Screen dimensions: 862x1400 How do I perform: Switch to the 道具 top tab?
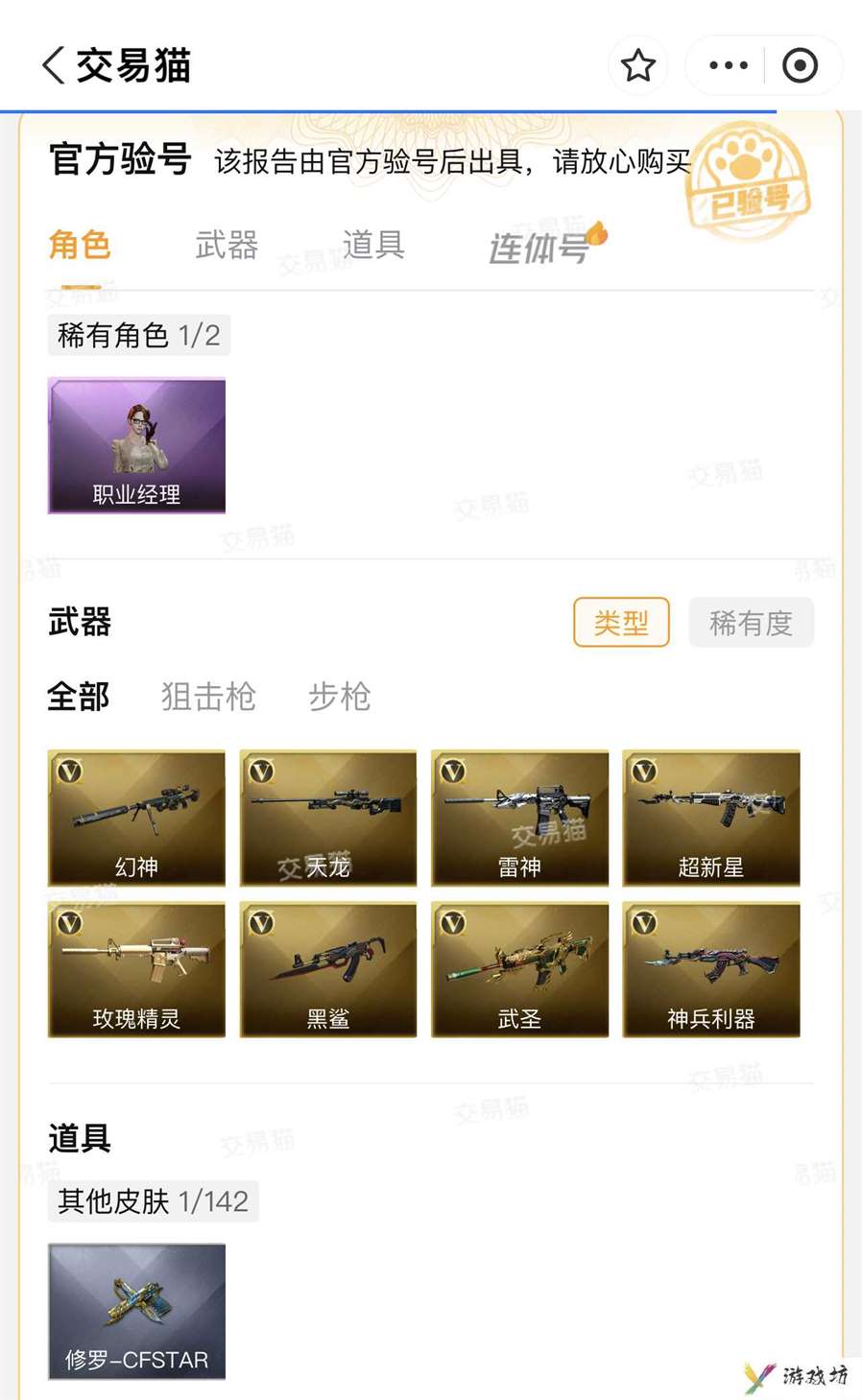point(373,246)
